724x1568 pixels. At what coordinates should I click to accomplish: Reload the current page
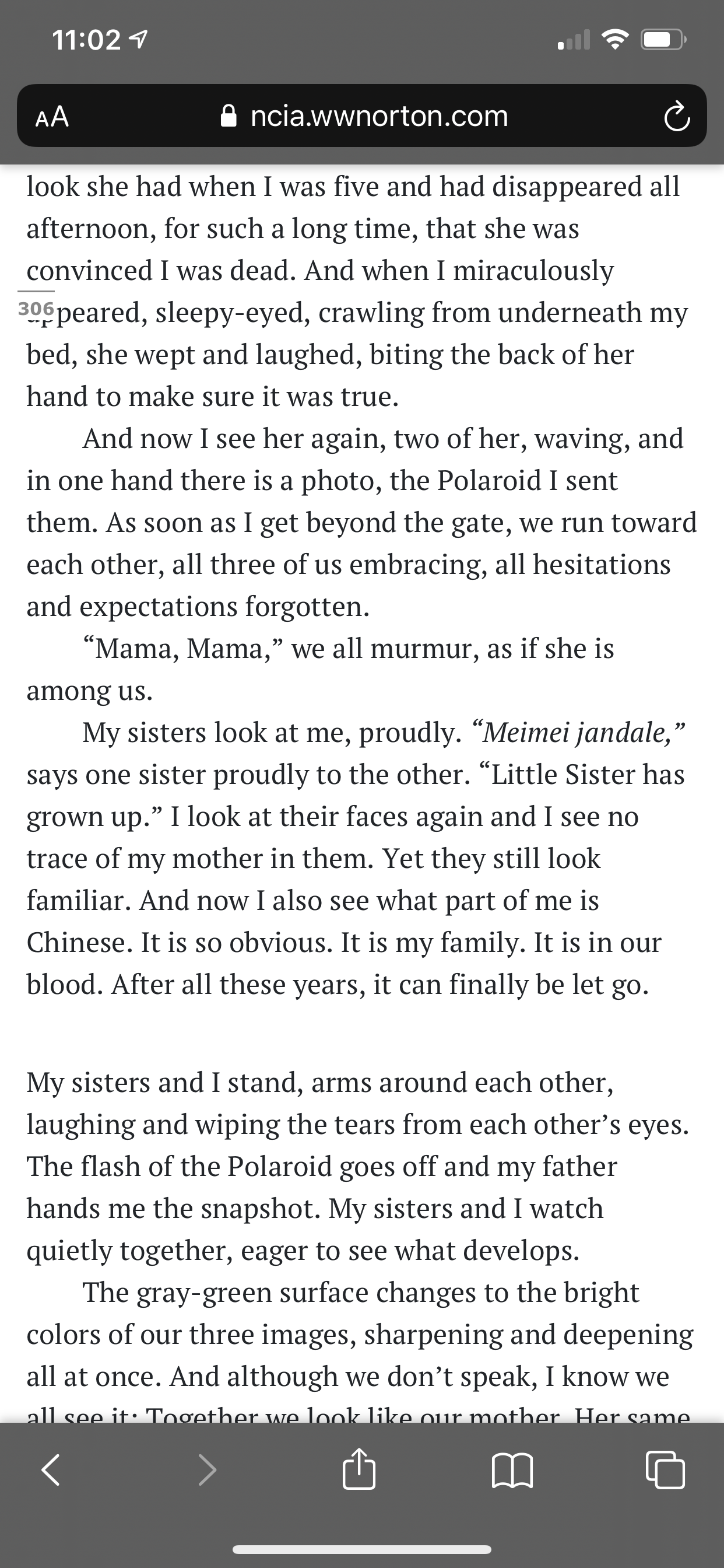[x=677, y=117]
